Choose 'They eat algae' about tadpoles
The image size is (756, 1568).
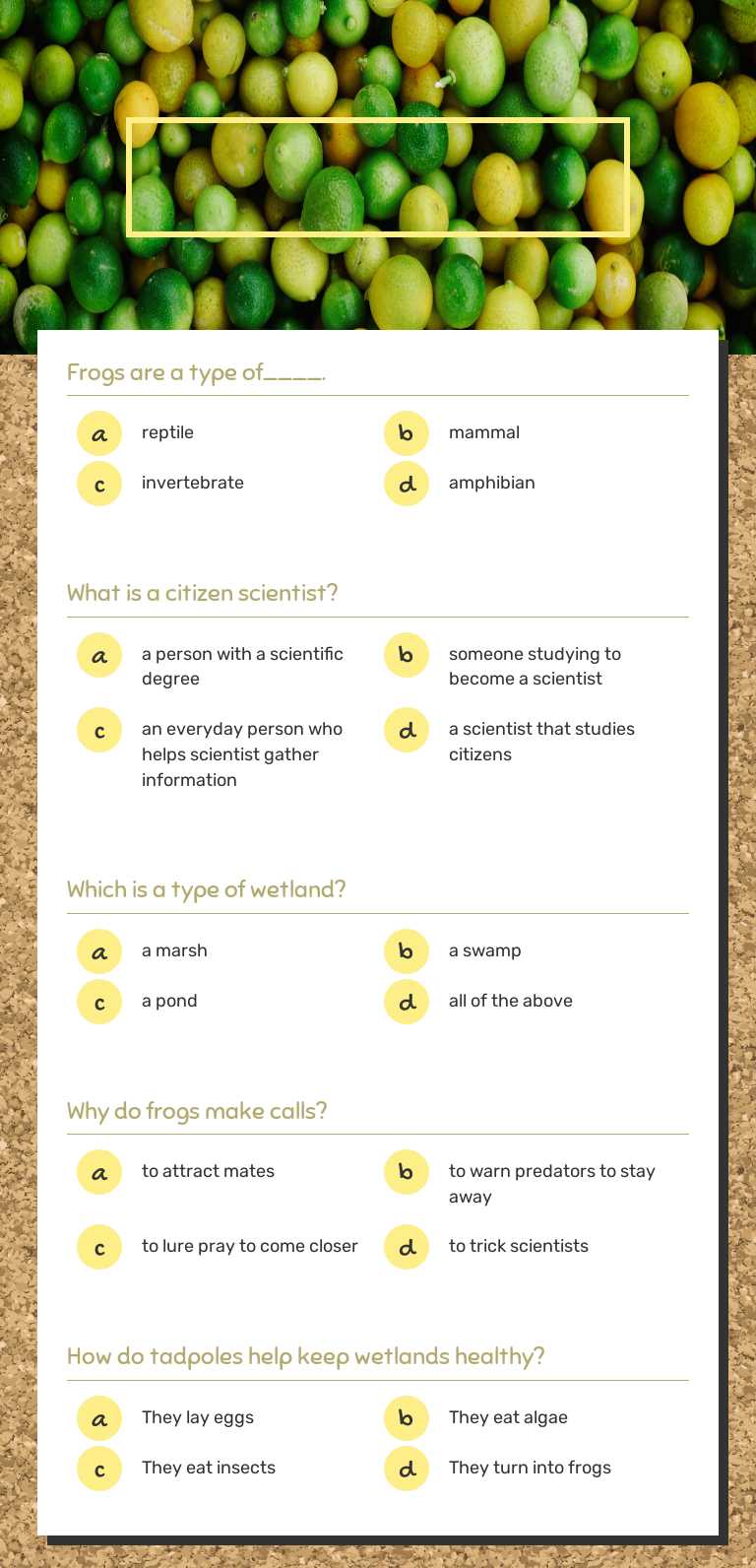(508, 1417)
